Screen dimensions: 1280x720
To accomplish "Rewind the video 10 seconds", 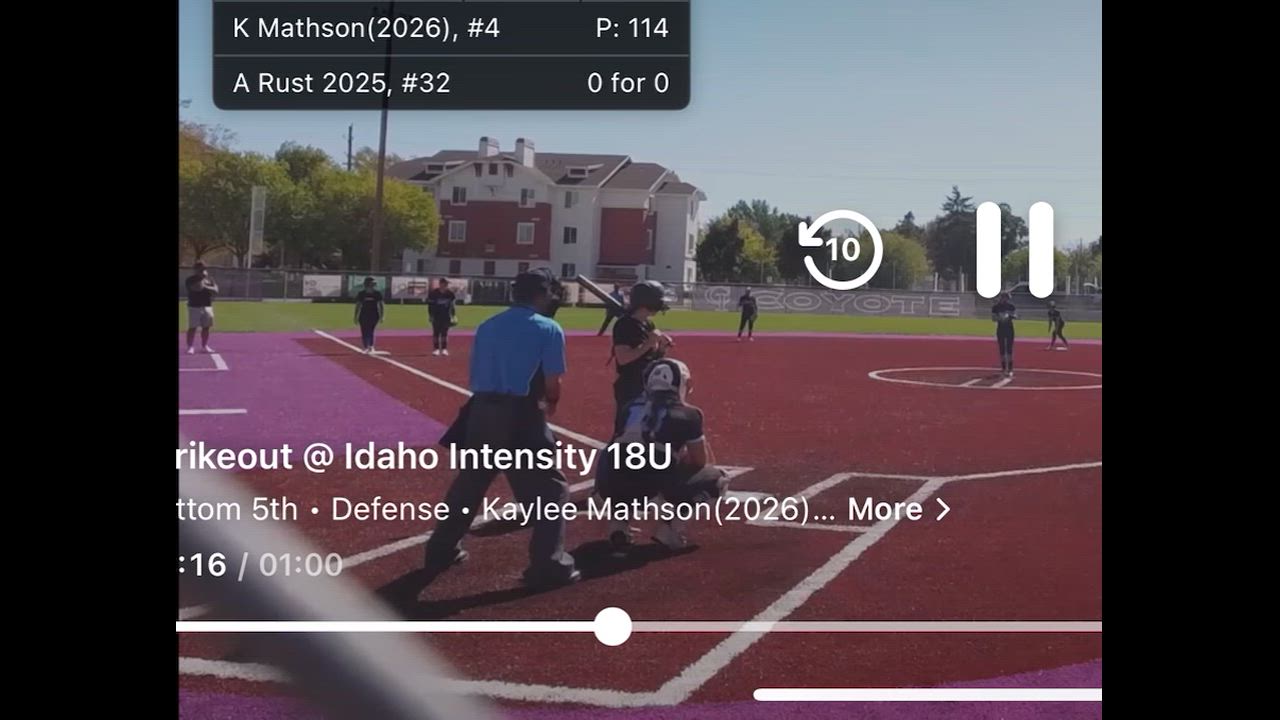I will [x=842, y=250].
